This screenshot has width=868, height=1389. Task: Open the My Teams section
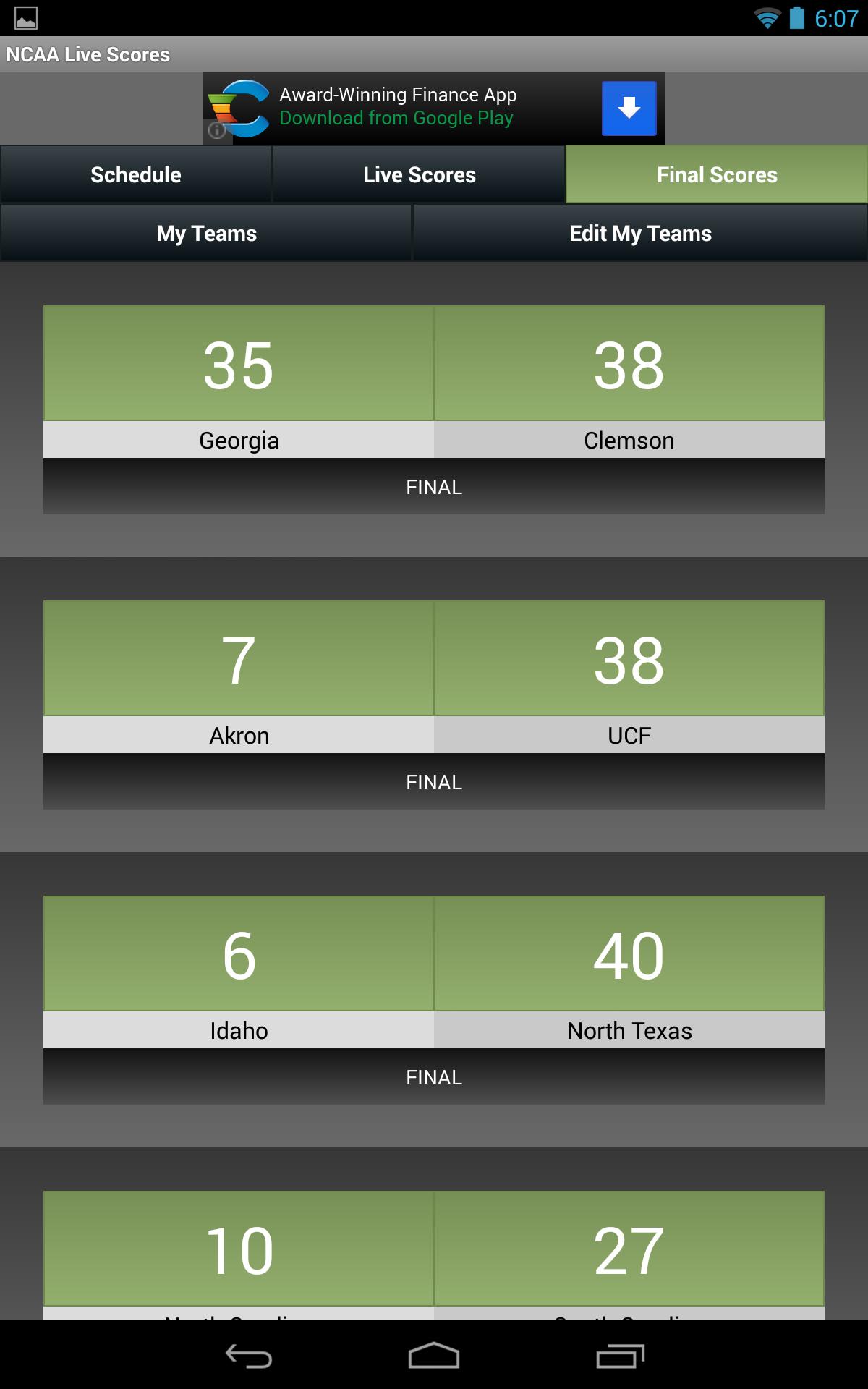tap(206, 233)
